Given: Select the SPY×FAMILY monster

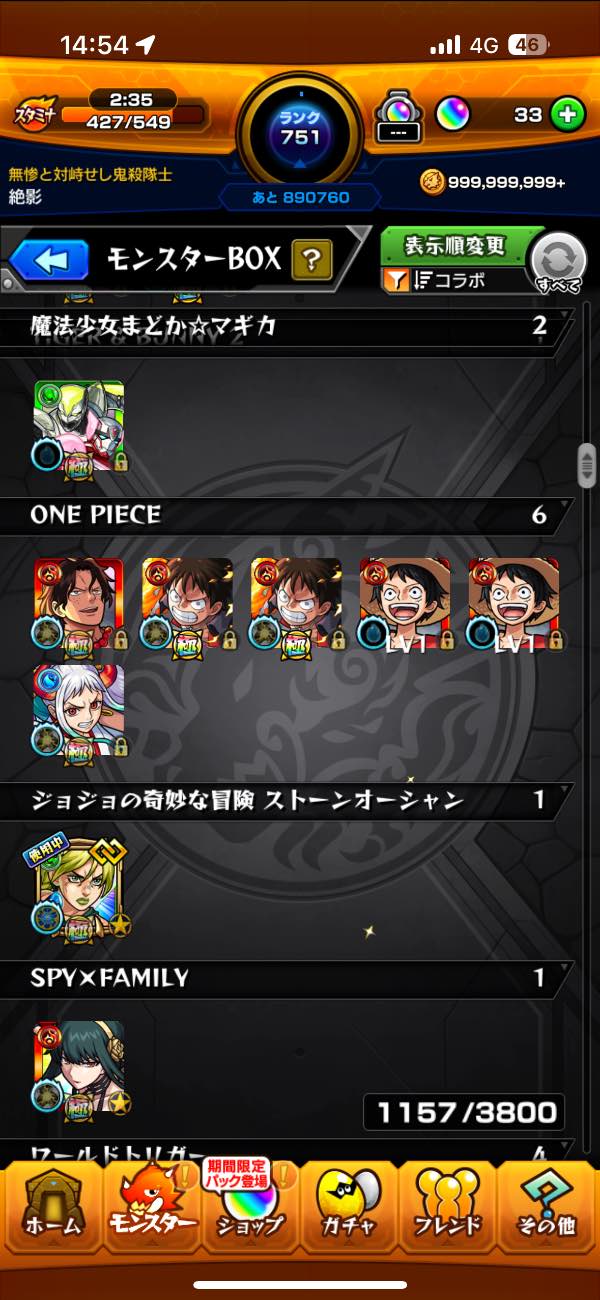Looking at the screenshot, I should pos(80,1067).
